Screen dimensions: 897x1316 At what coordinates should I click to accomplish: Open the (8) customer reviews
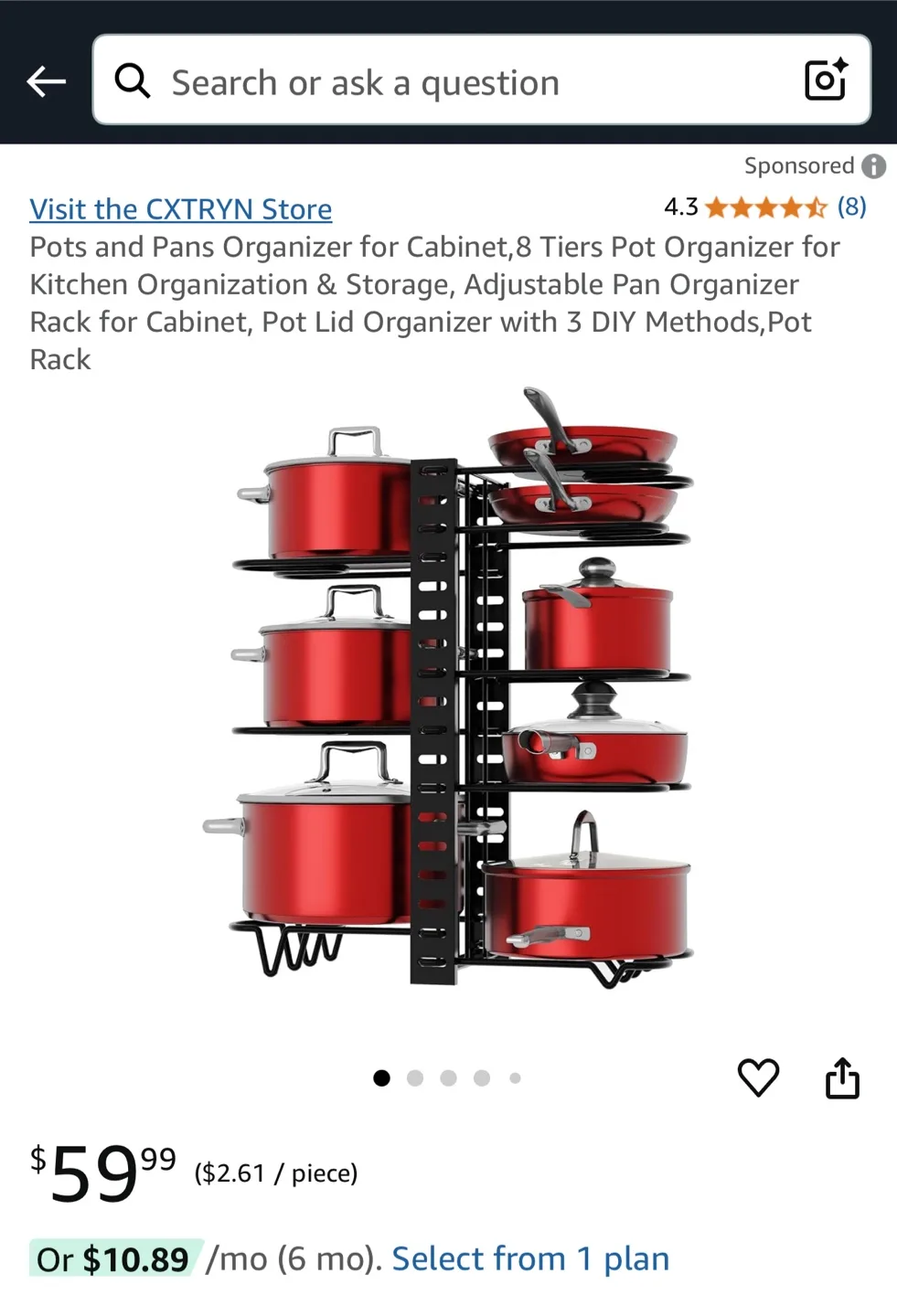point(851,207)
